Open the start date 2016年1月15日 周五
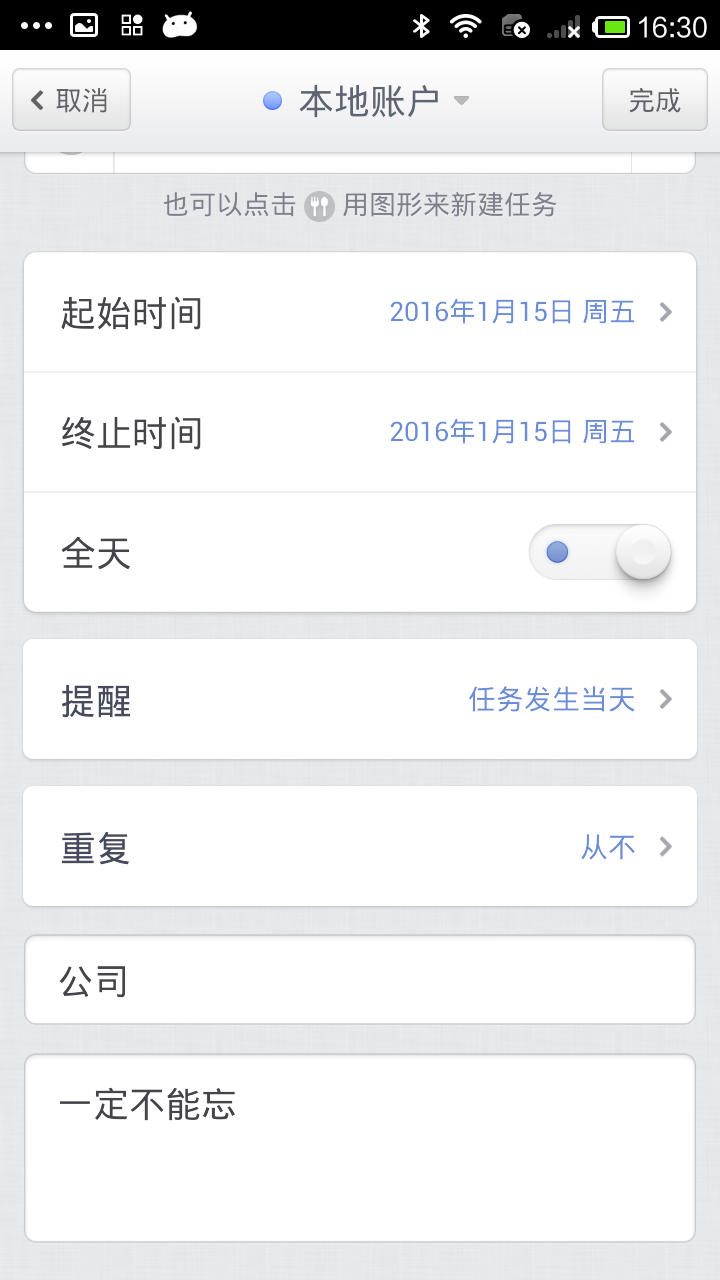The width and height of the screenshot is (720, 1280). (x=511, y=312)
